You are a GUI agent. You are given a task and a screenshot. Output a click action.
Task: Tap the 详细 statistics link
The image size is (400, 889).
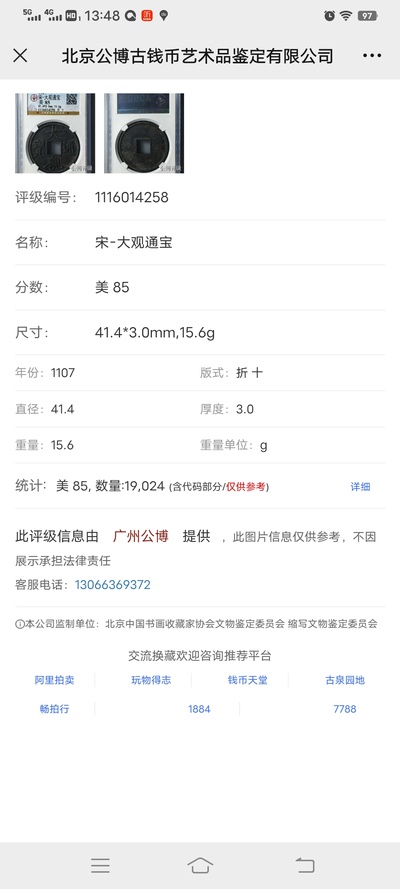[360, 486]
